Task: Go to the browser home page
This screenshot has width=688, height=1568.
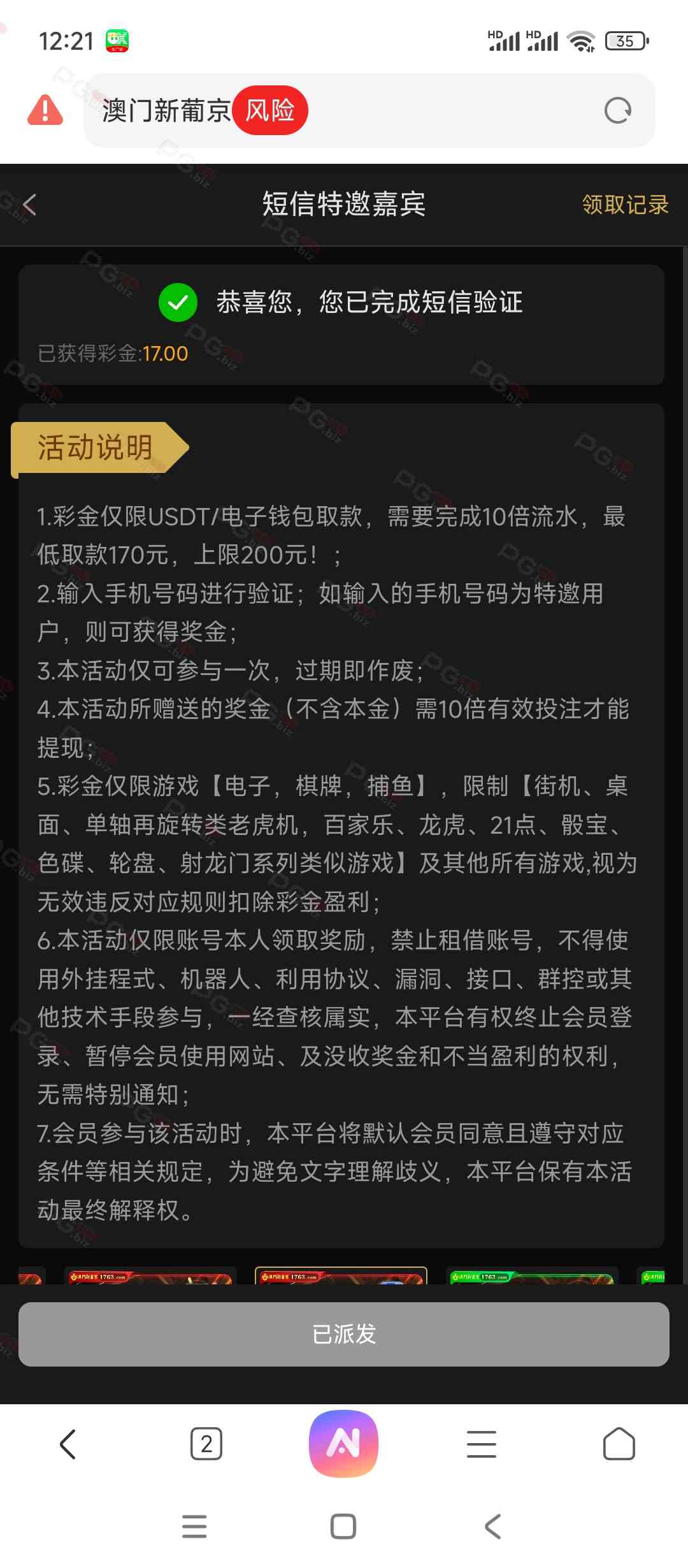Action: [x=619, y=1444]
